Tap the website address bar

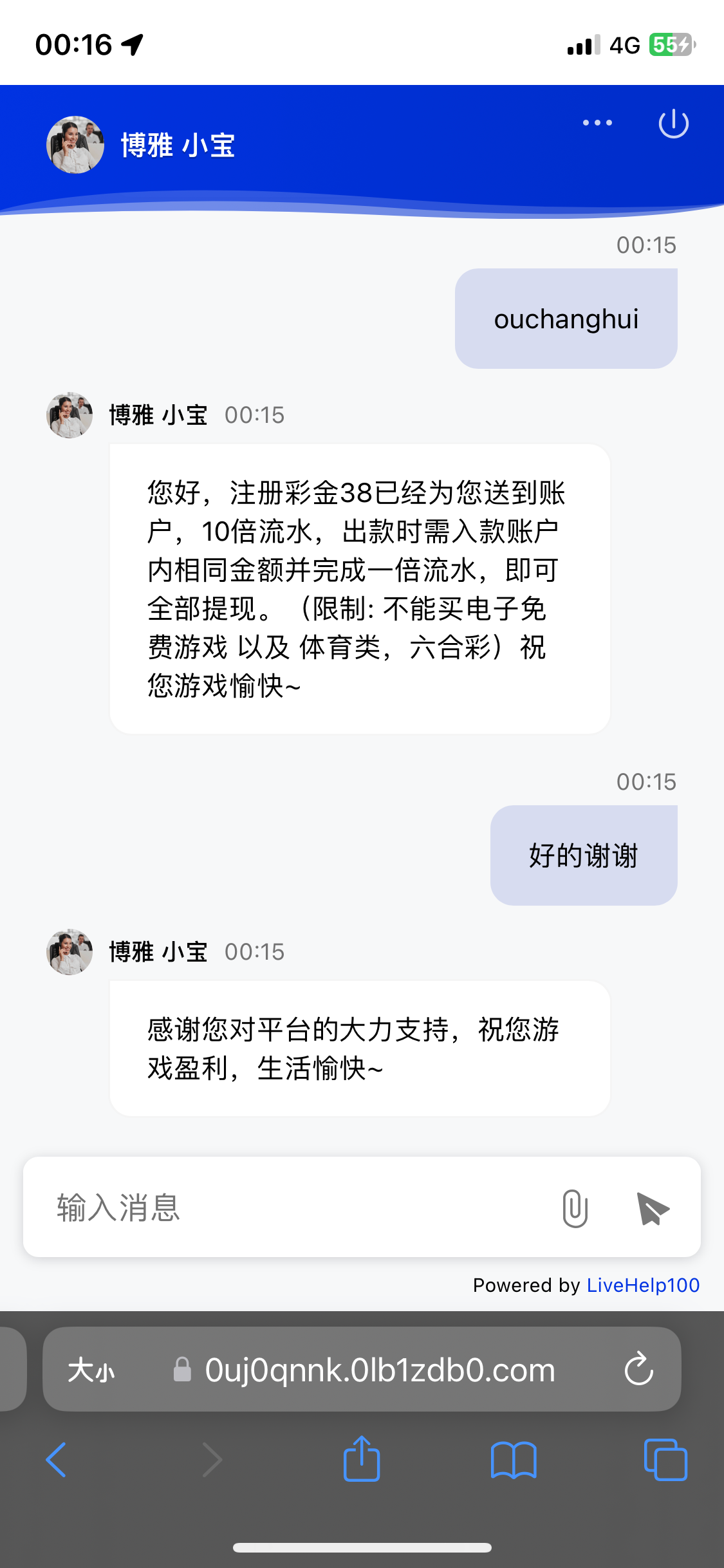click(x=380, y=1370)
